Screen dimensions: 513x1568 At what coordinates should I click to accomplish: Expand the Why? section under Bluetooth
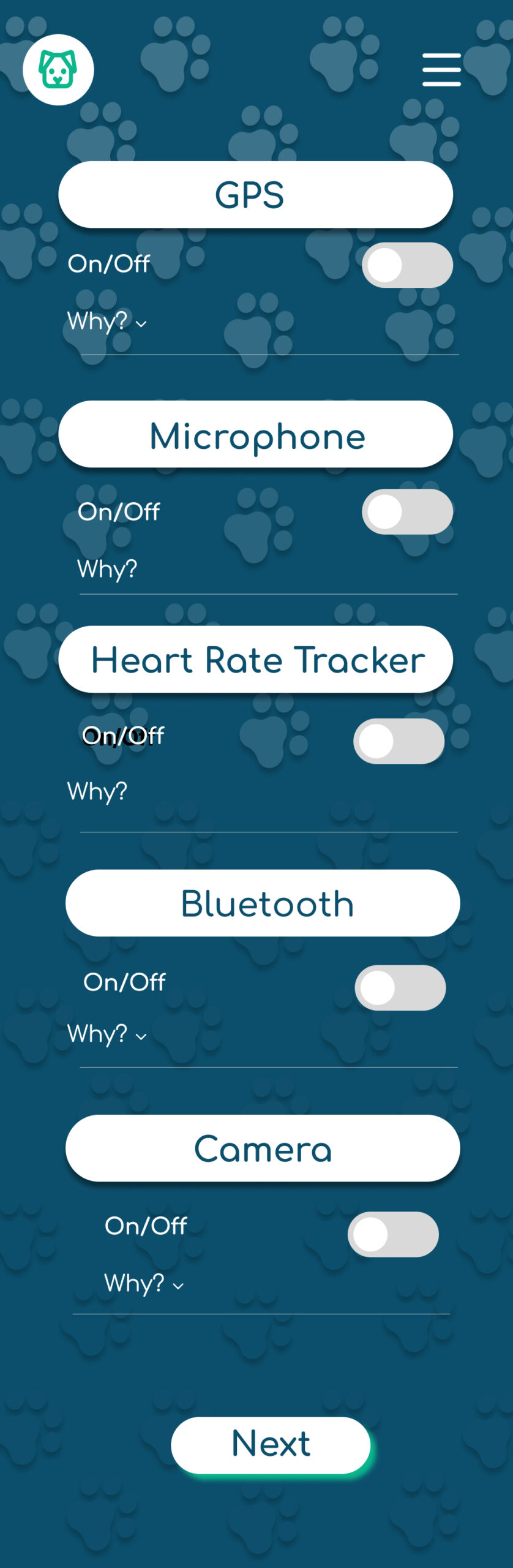pyautogui.click(x=107, y=1034)
